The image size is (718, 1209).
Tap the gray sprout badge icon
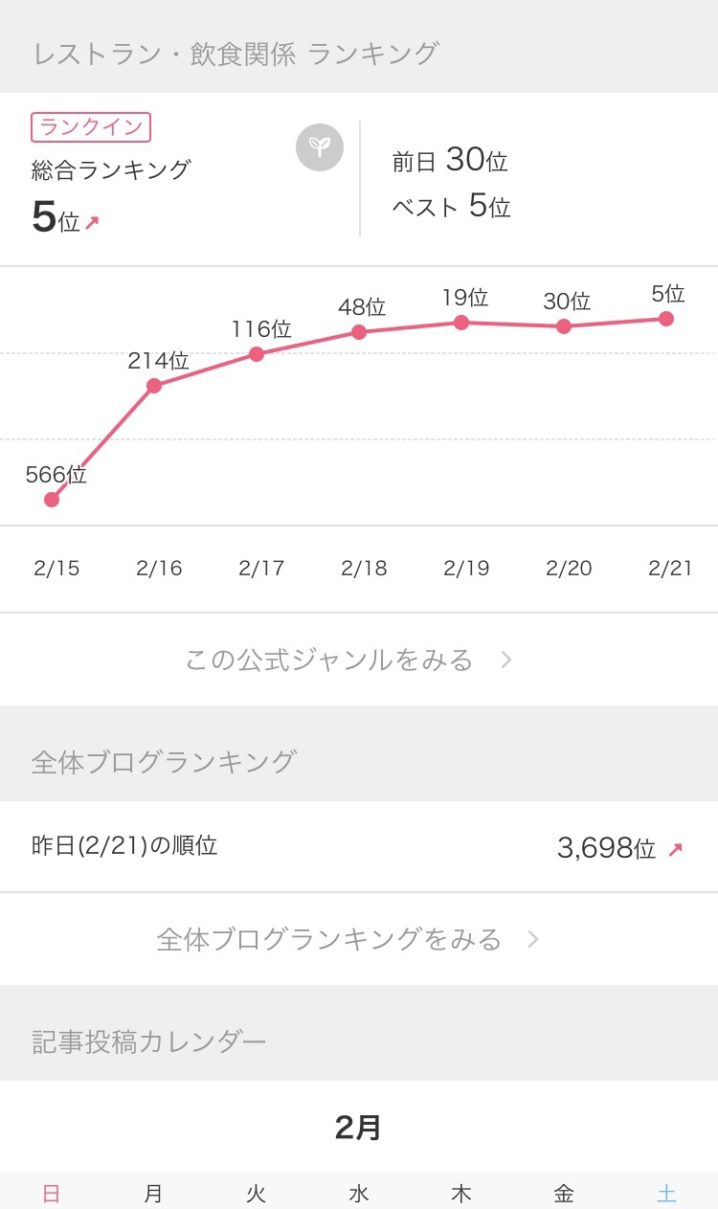[x=320, y=148]
